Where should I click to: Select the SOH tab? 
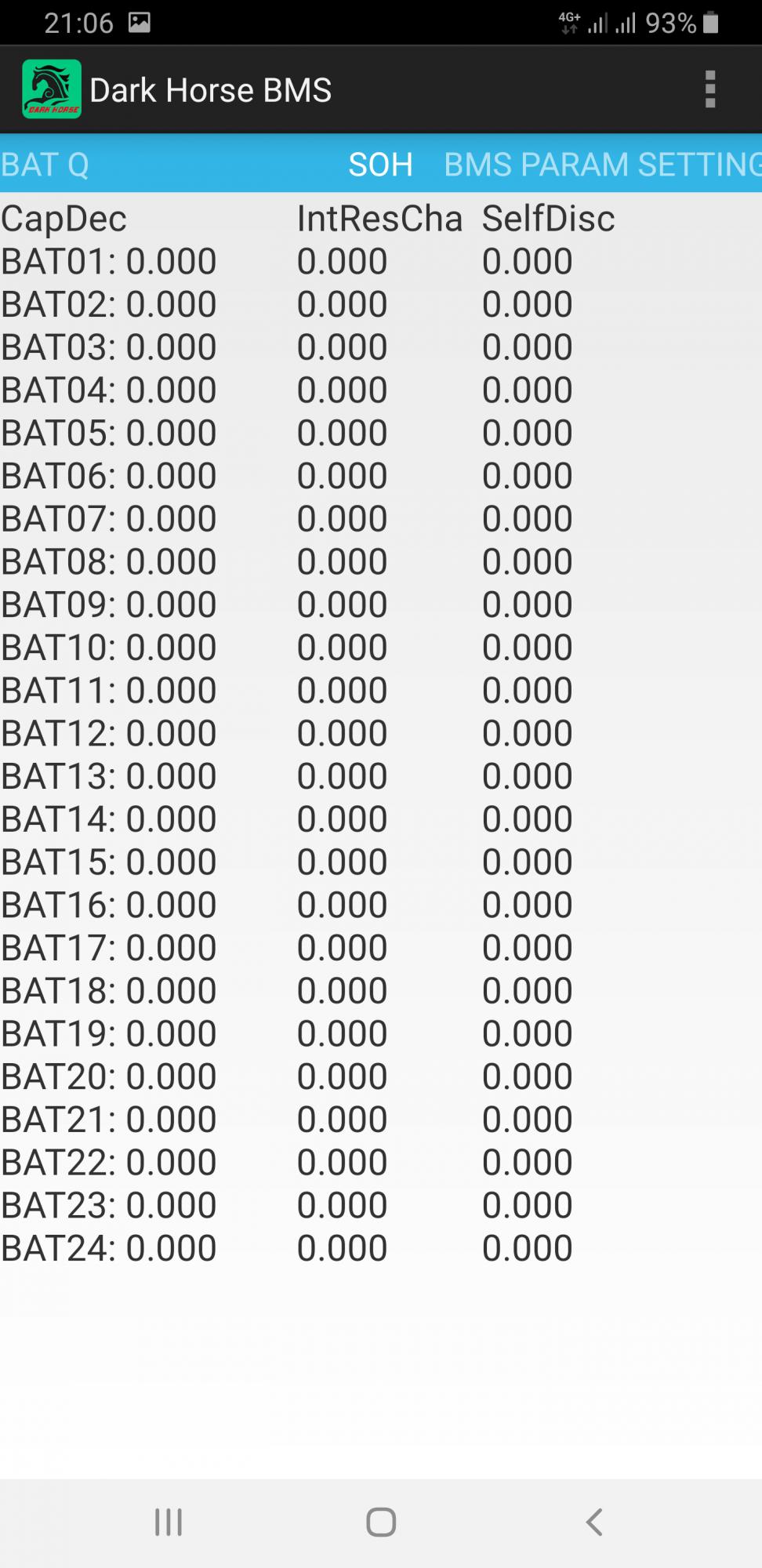pos(380,165)
